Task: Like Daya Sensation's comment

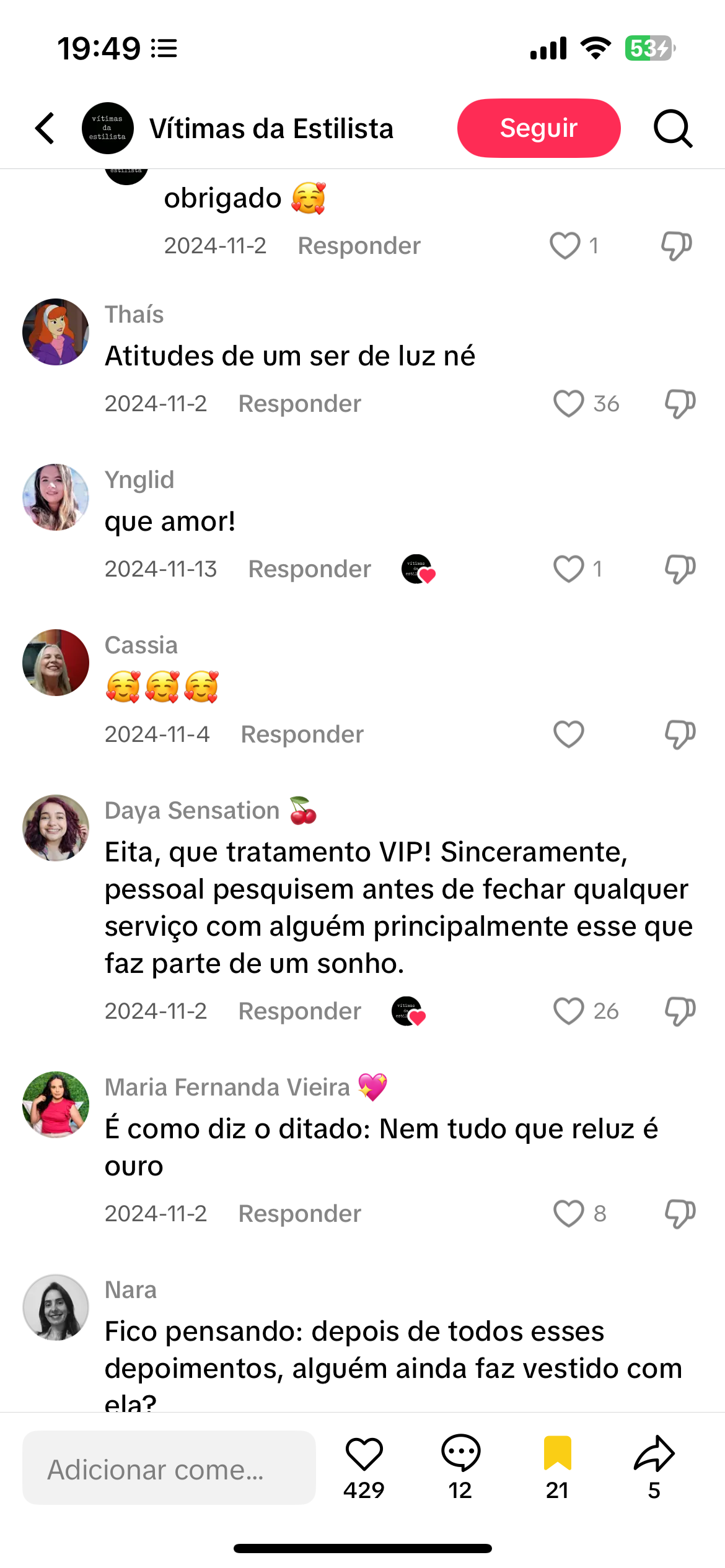Action: [568, 1011]
